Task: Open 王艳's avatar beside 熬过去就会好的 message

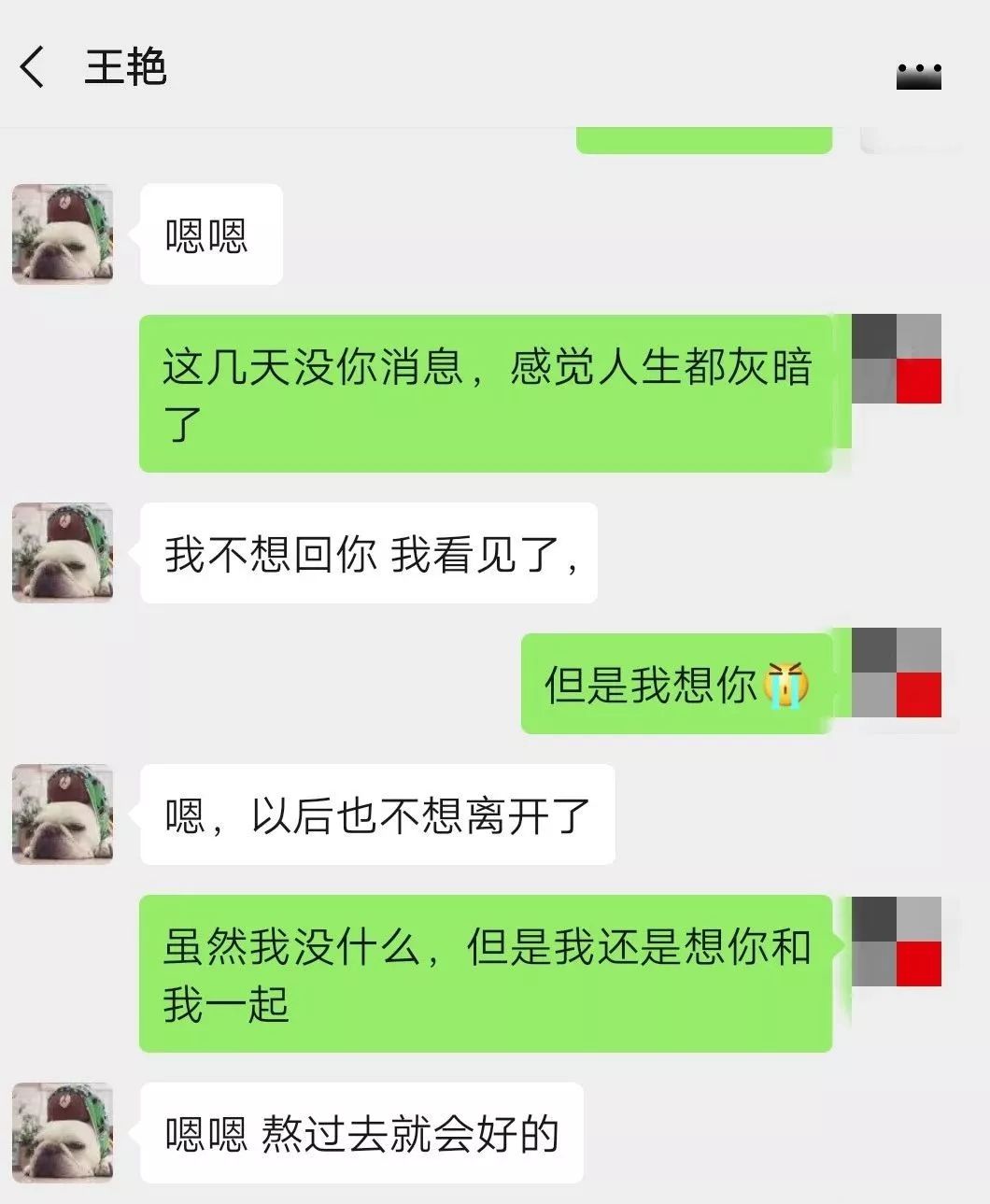Action: [63, 1133]
